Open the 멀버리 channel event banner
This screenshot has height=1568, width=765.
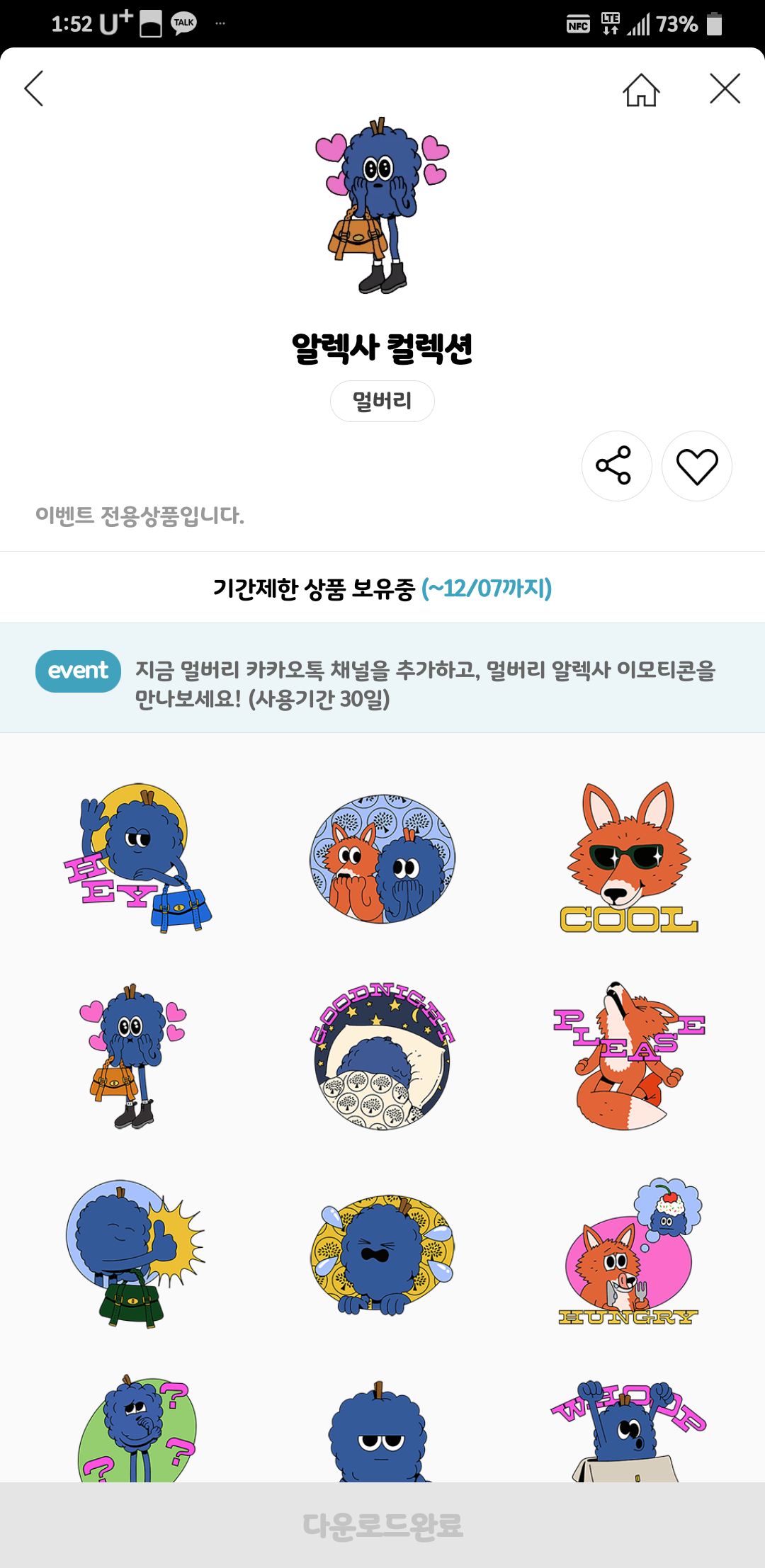pos(382,678)
